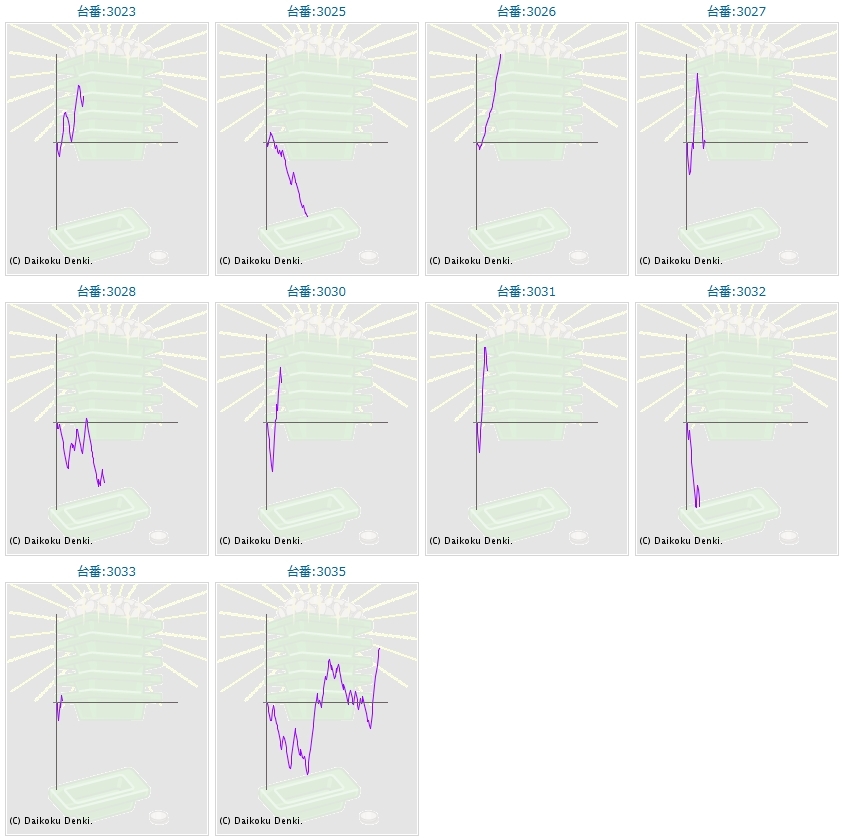Open the 台番:3033 link
This screenshot has width=843, height=839.
point(107,572)
